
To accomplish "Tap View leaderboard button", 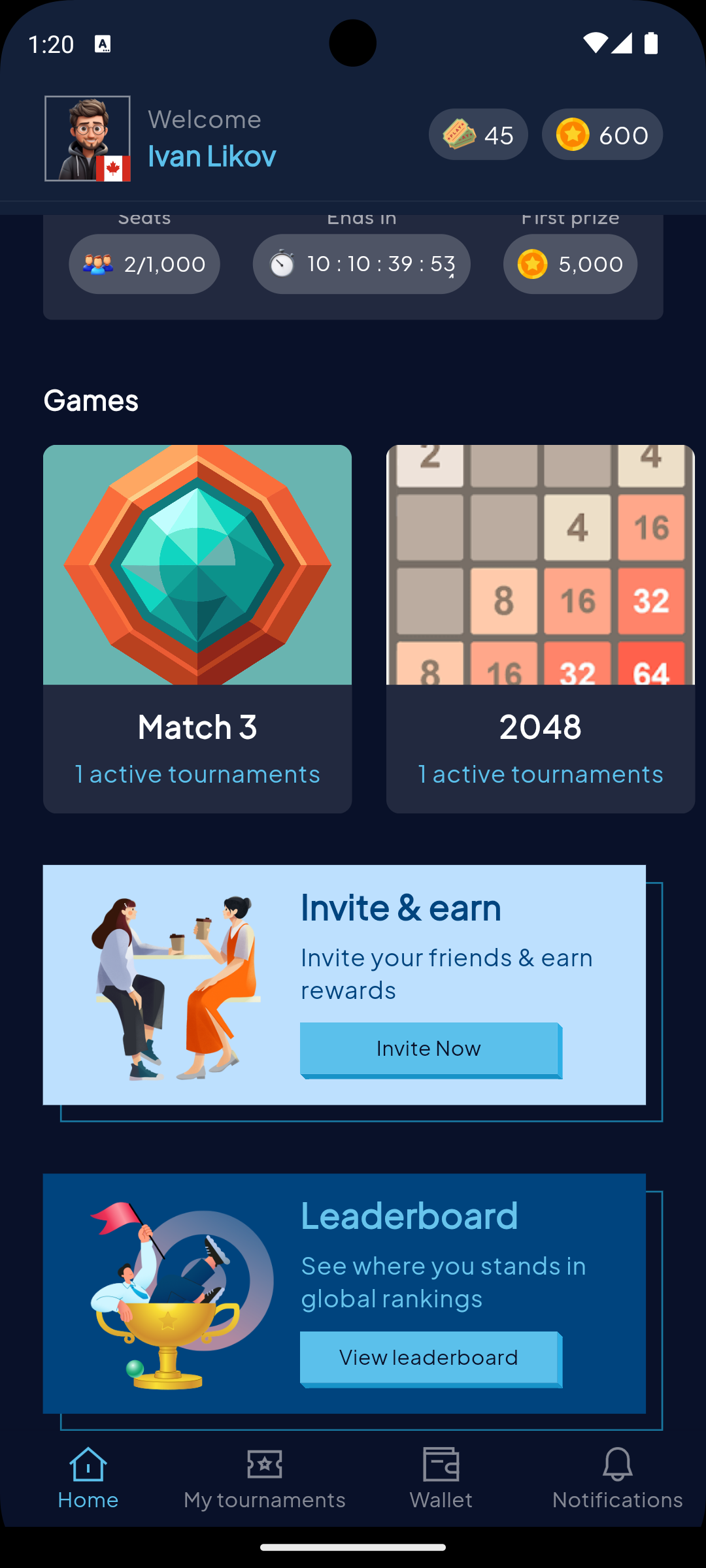I will tap(429, 1358).
